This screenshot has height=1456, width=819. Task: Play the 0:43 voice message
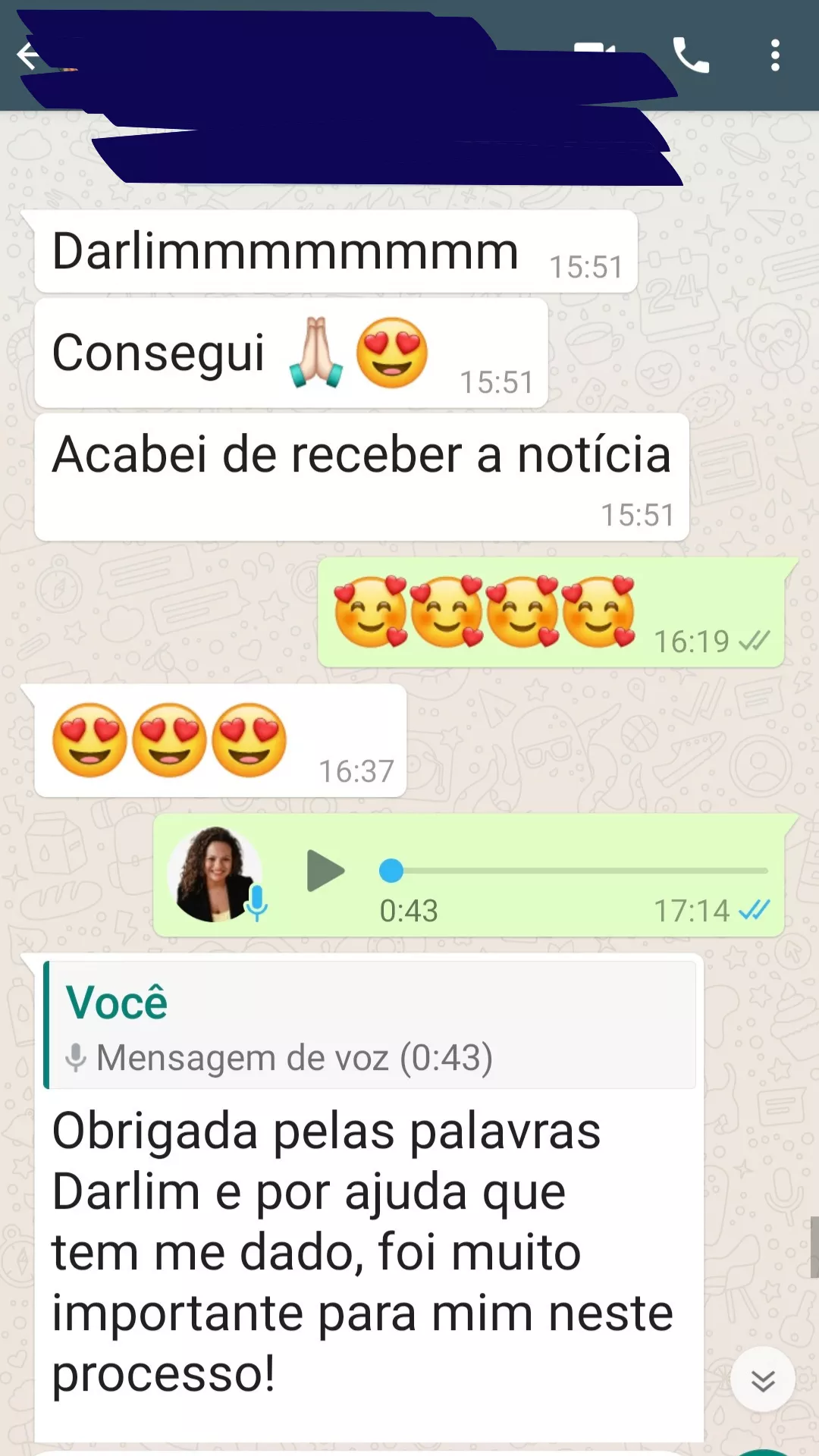coord(325,871)
